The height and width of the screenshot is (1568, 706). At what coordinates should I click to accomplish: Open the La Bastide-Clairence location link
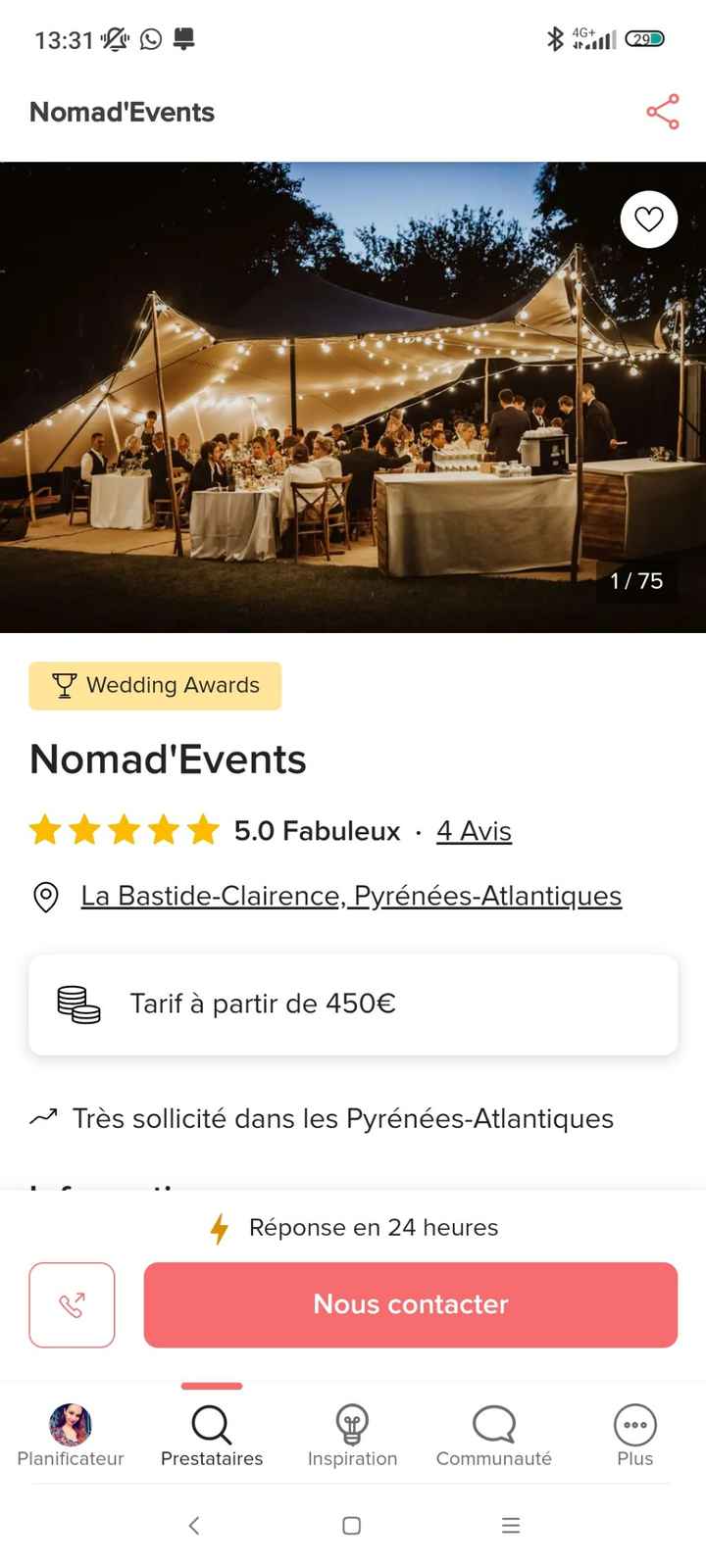350,895
